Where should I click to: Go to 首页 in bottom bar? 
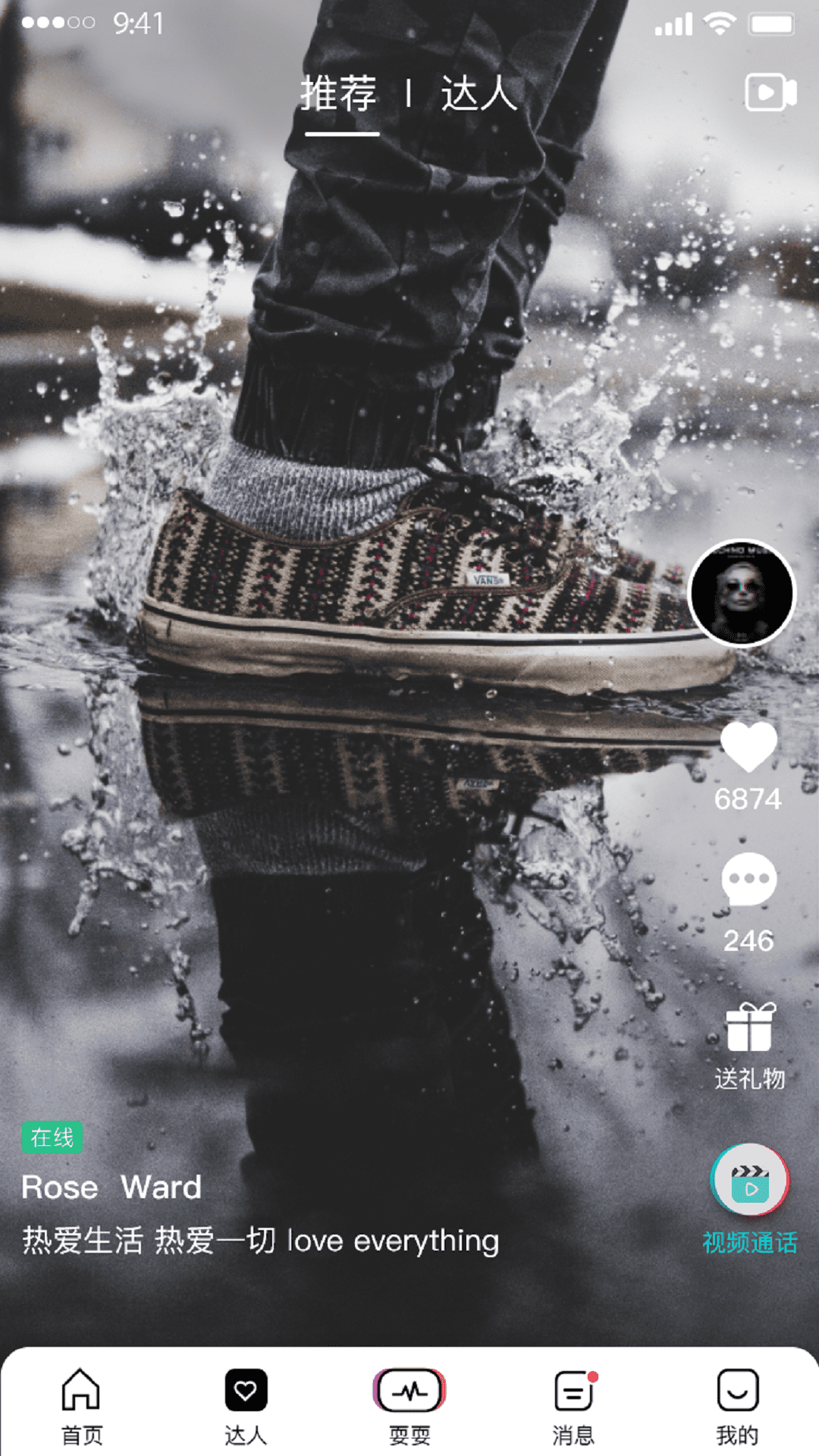(x=81, y=1404)
